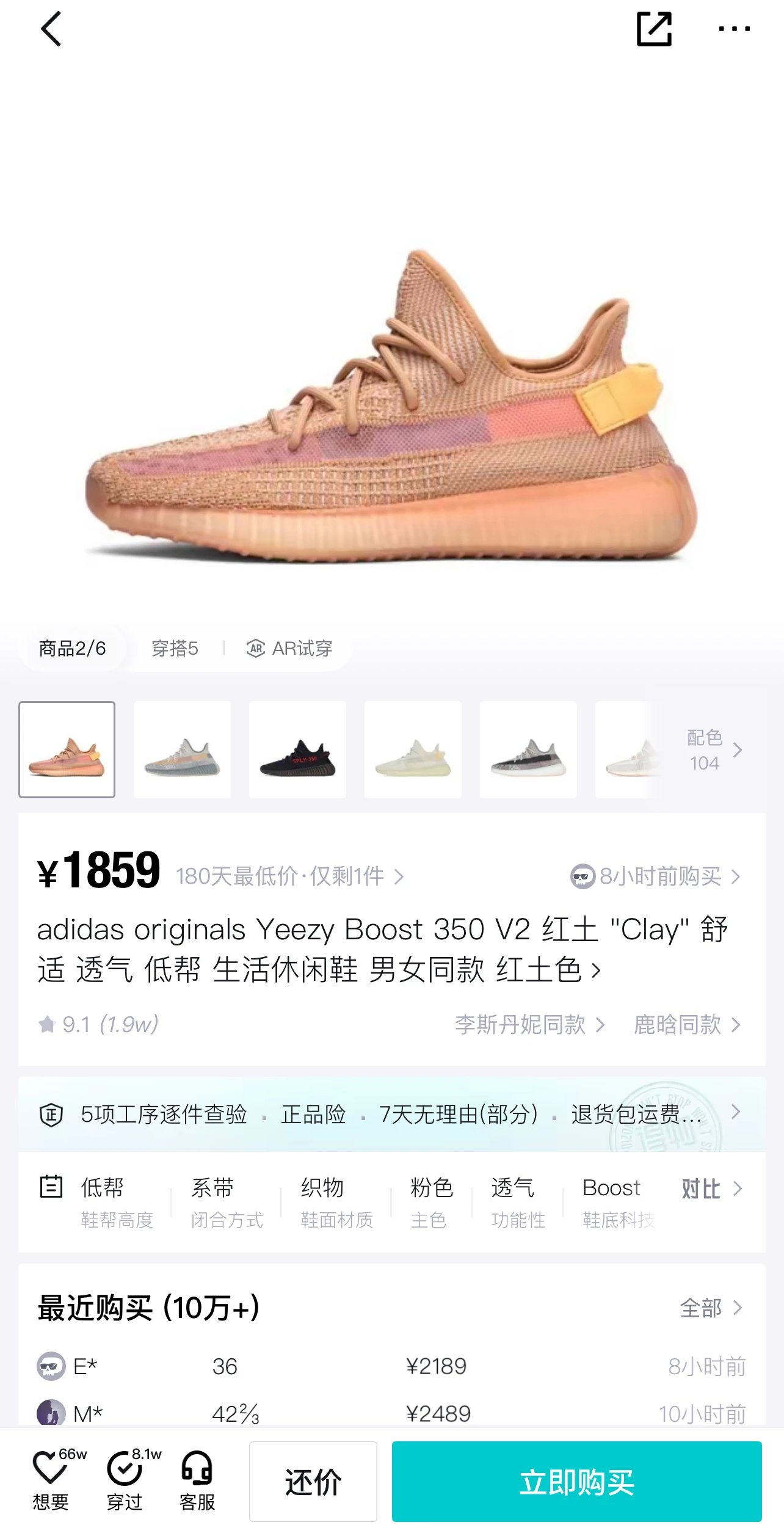Tap 还价 to make an offer
This screenshot has width=784, height=1525.
[x=313, y=1482]
